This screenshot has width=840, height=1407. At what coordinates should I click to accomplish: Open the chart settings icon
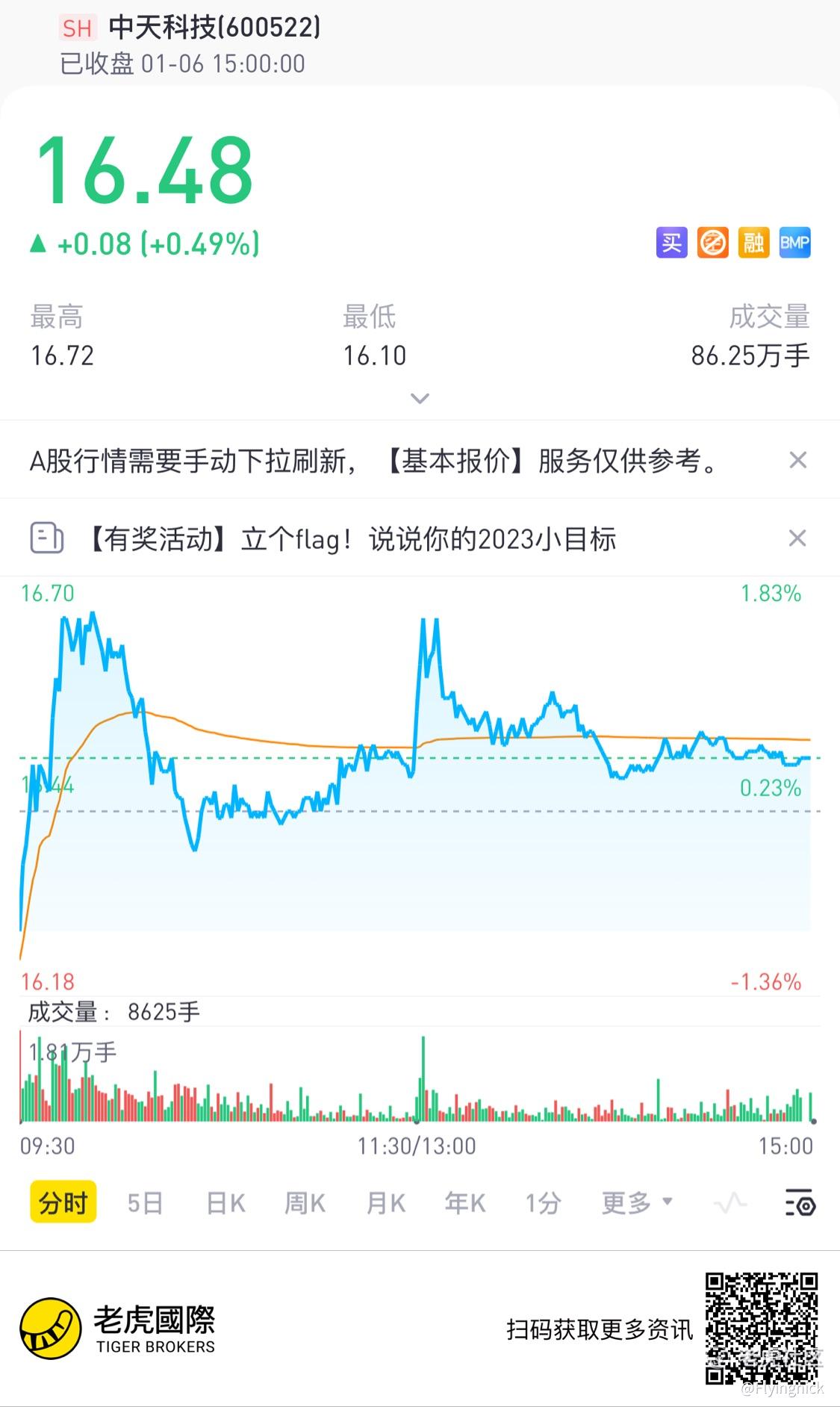800,1202
